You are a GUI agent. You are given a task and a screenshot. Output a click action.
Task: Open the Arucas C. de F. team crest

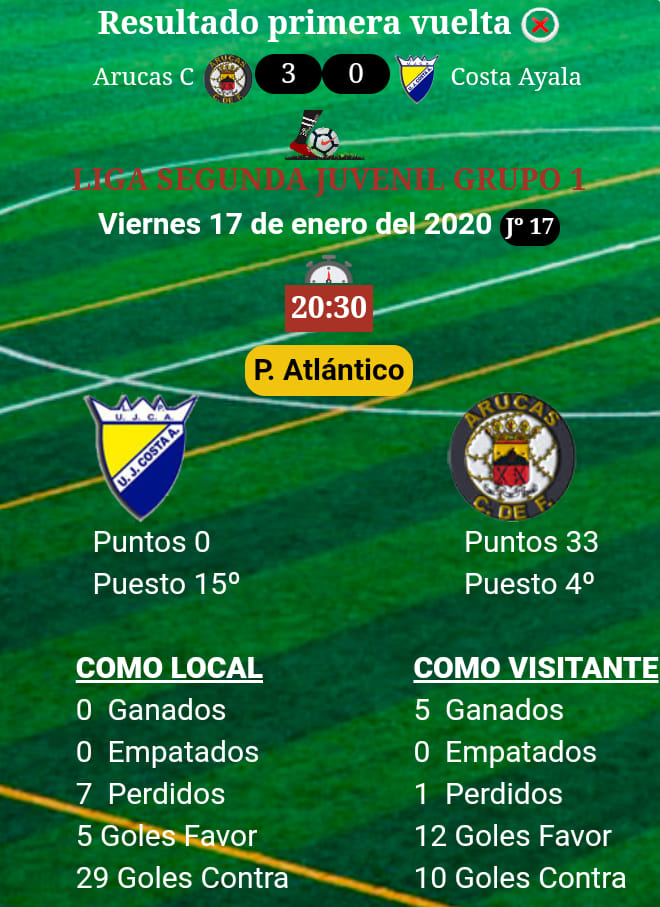(x=512, y=457)
